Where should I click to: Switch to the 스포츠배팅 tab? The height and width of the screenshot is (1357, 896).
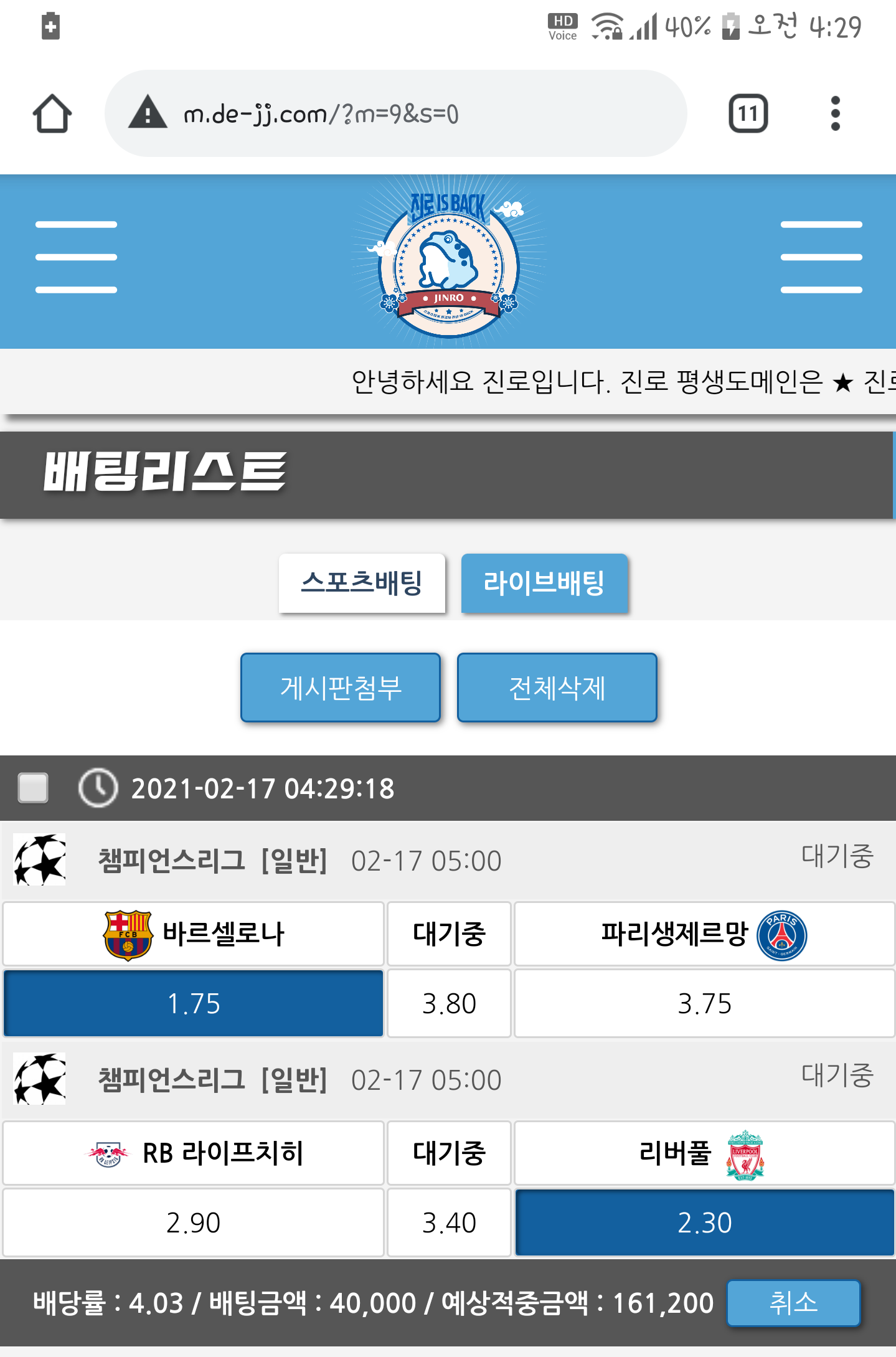click(362, 583)
